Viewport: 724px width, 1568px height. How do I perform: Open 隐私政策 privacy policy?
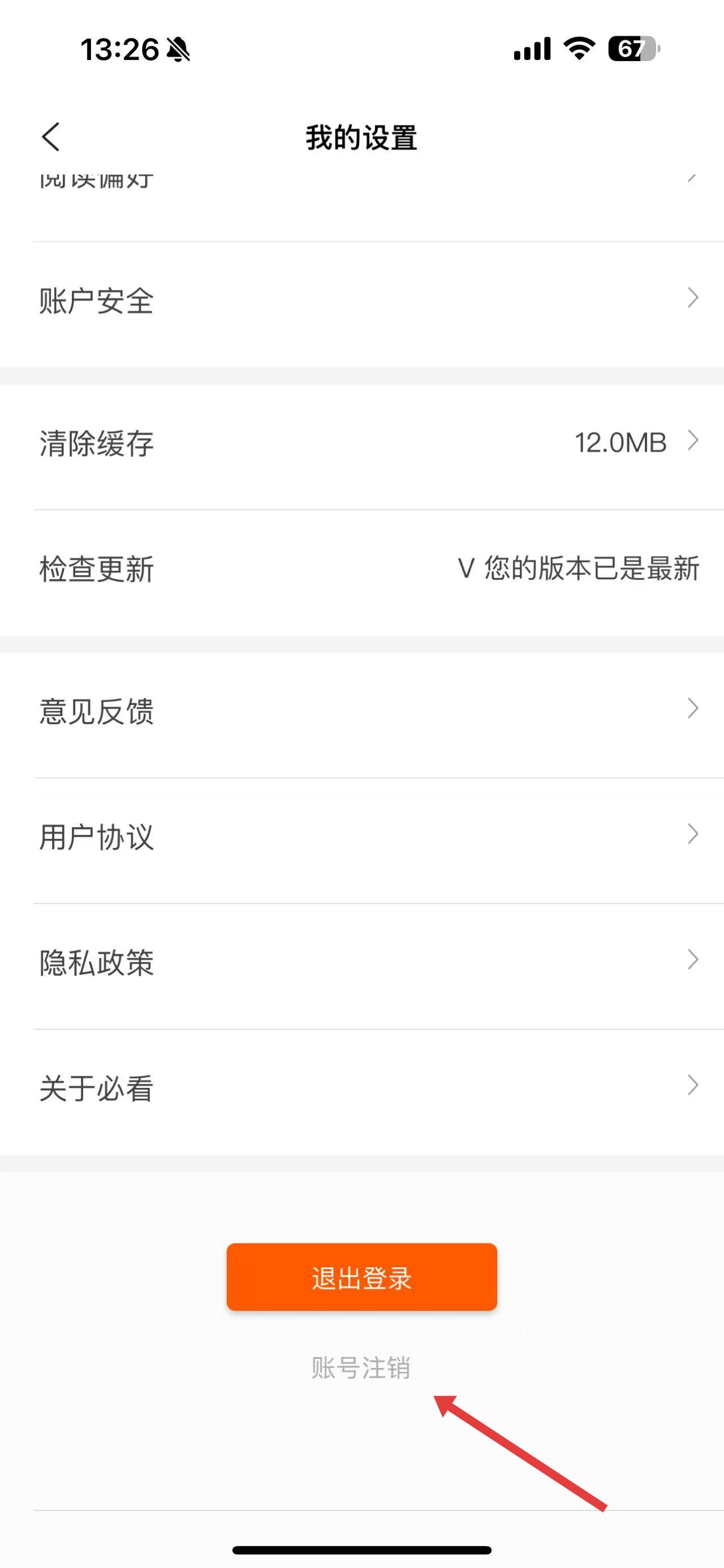pos(361,963)
